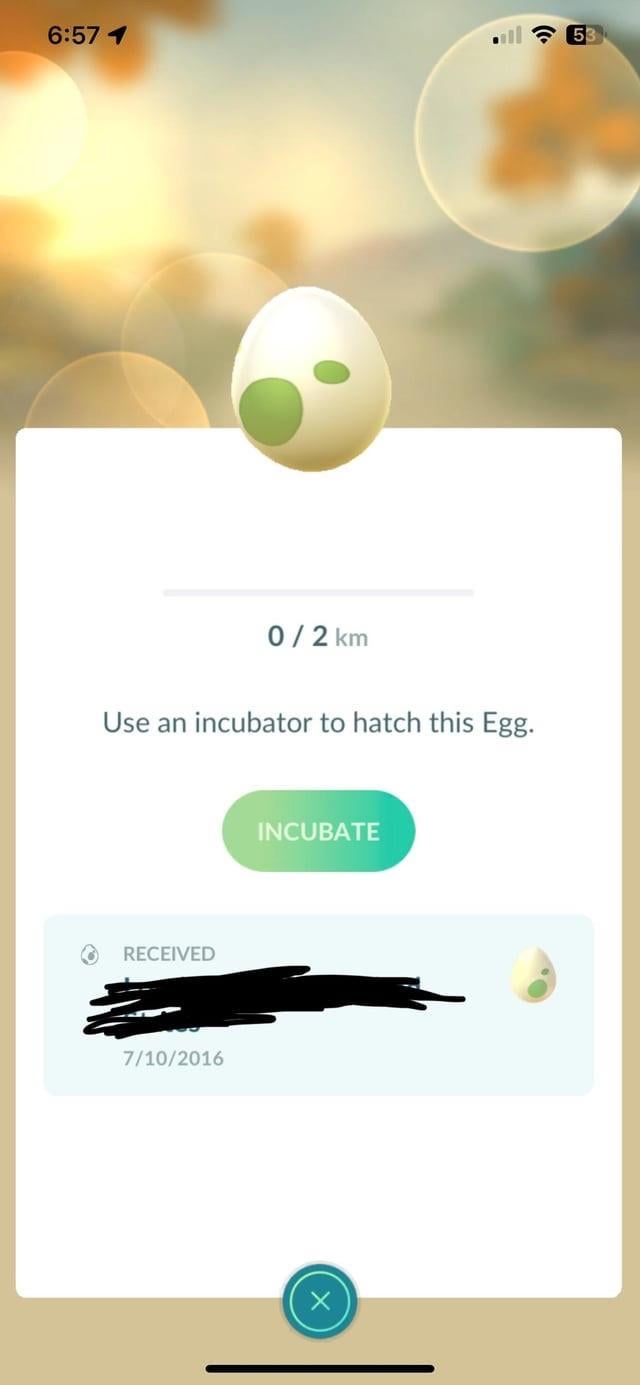Tap the green INCUBATE button
The image size is (640, 1385).
click(318, 831)
